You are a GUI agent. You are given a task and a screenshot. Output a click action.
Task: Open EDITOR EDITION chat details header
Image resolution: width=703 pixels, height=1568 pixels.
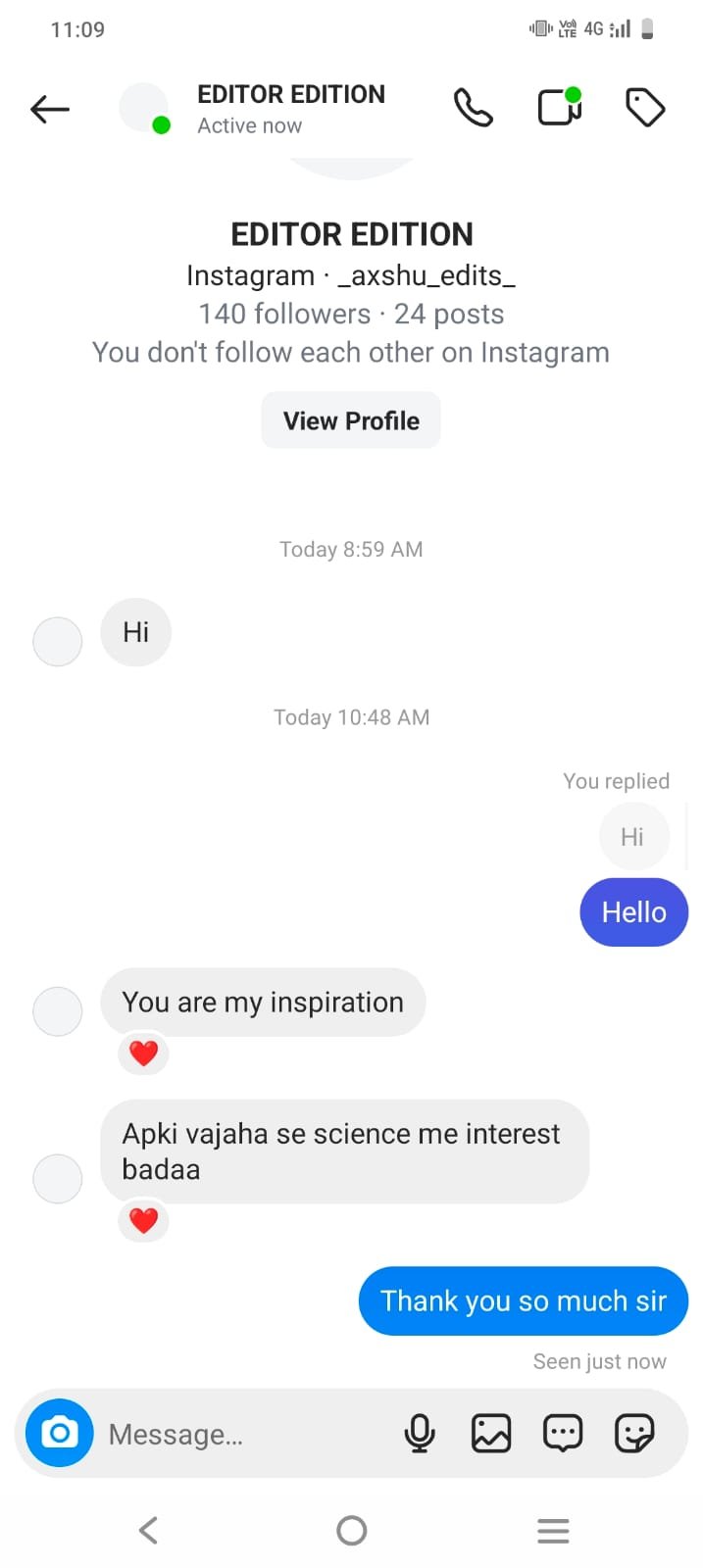(290, 108)
